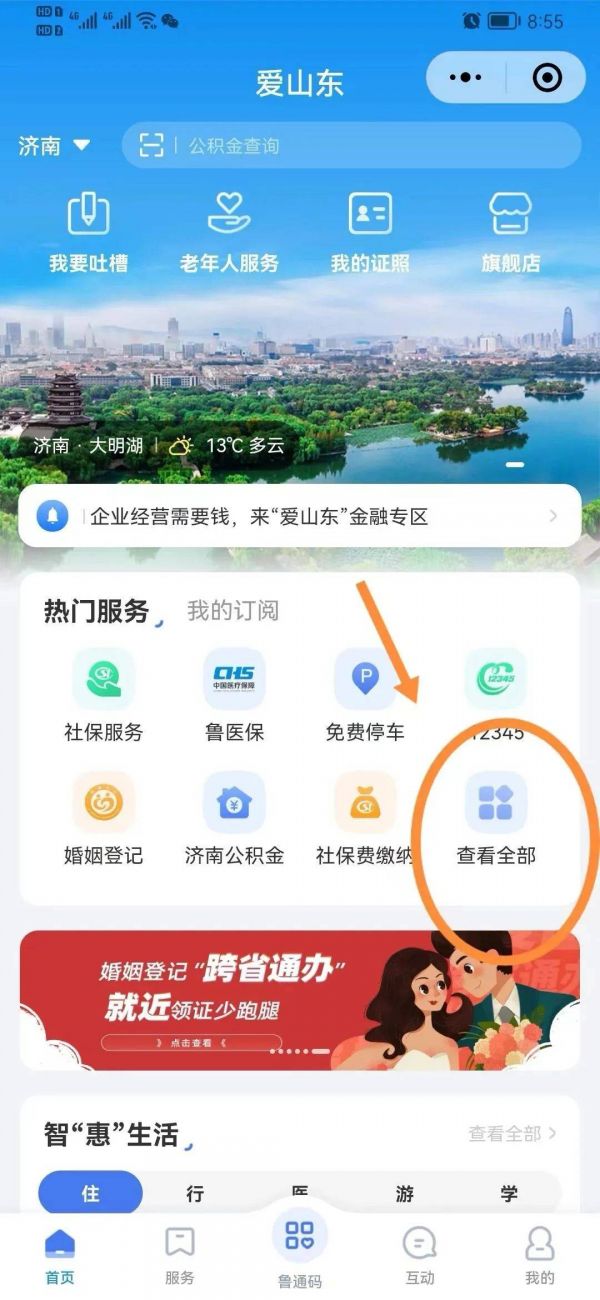
Task: Open 婚姻登记 service
Action: pos(103,819)
